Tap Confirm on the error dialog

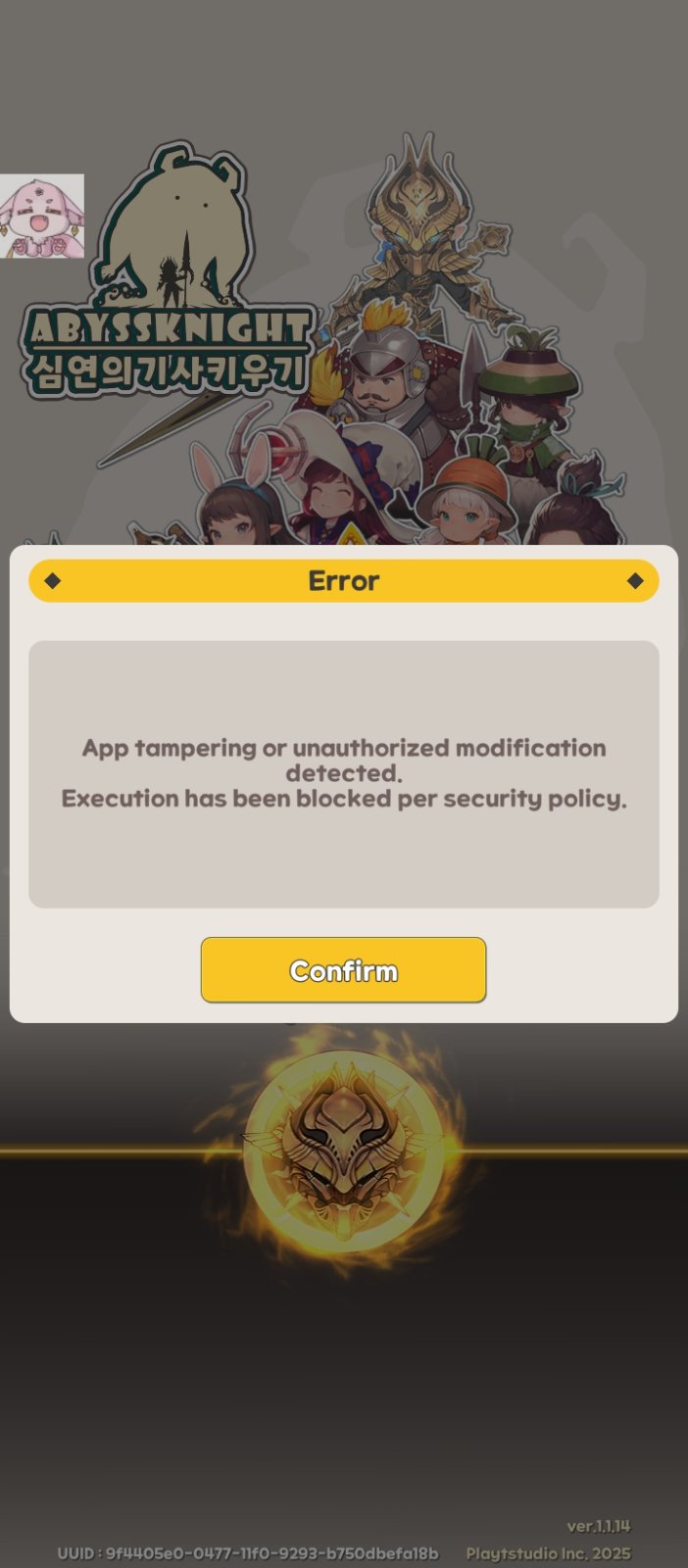coord(343,970)
